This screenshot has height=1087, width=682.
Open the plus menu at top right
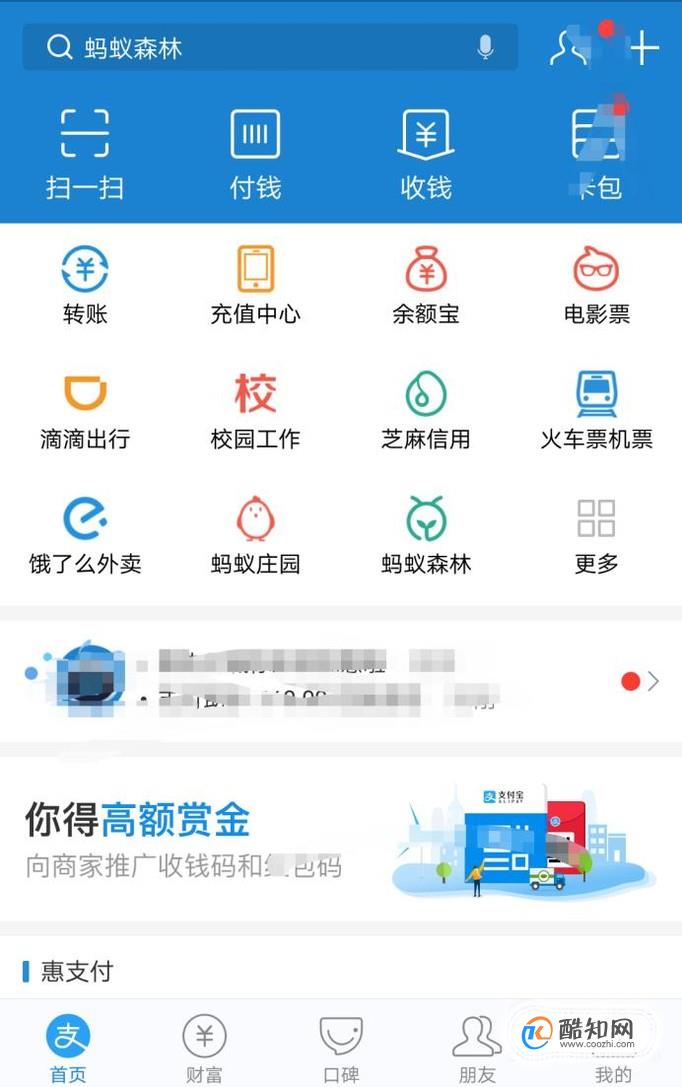click(645, 48)
